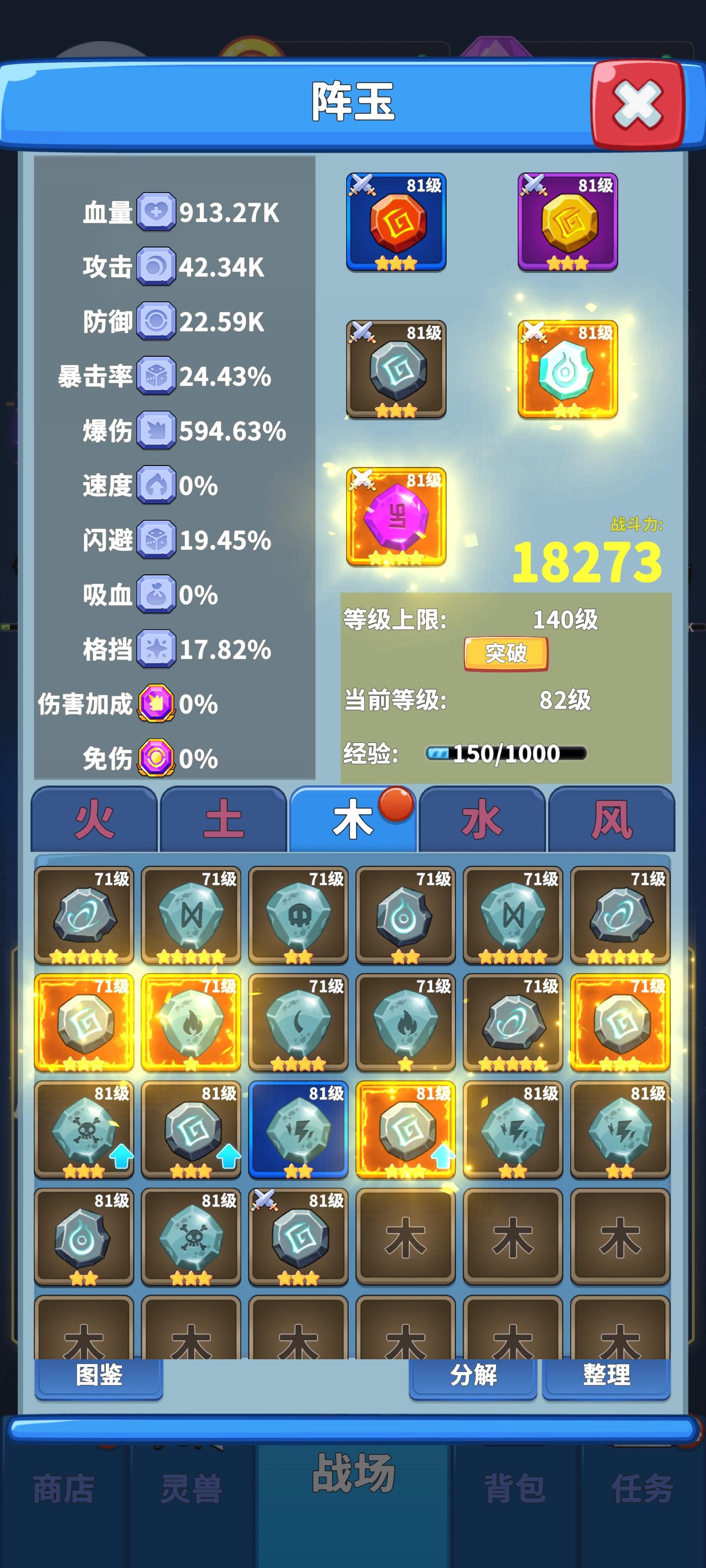Switch to the 水 tab

coord(482,819)
